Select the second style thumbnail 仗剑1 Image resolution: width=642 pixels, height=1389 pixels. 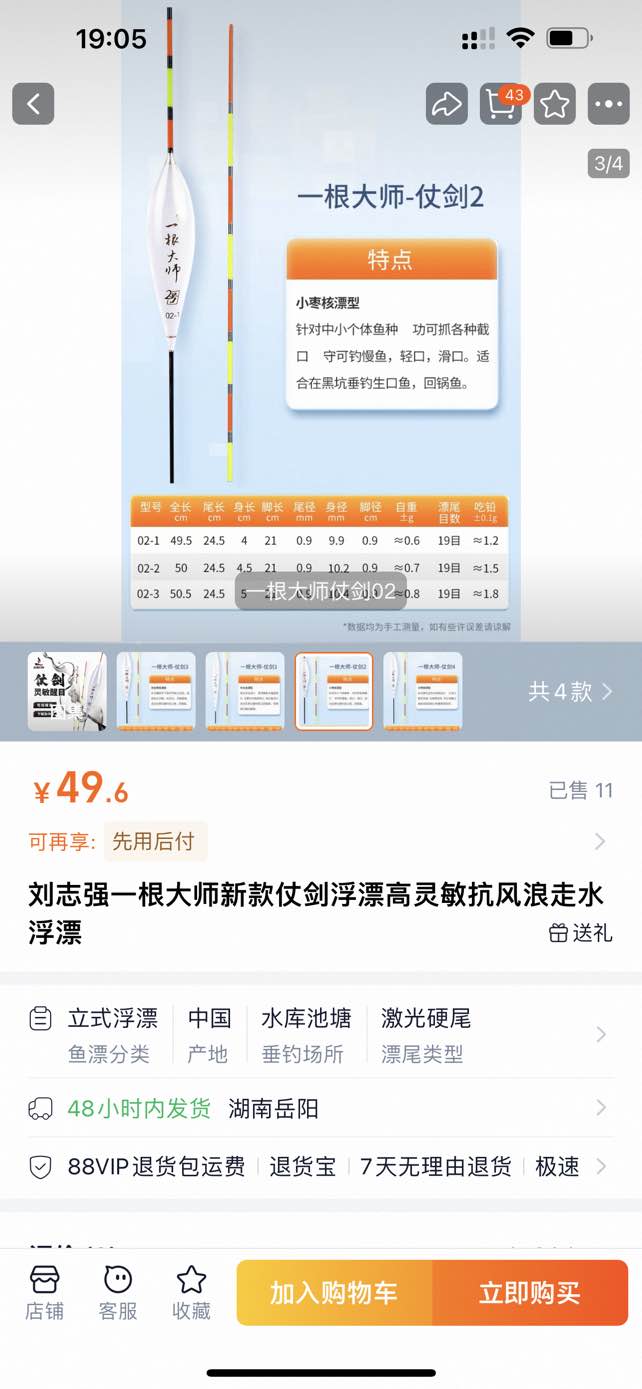point(155,691)
